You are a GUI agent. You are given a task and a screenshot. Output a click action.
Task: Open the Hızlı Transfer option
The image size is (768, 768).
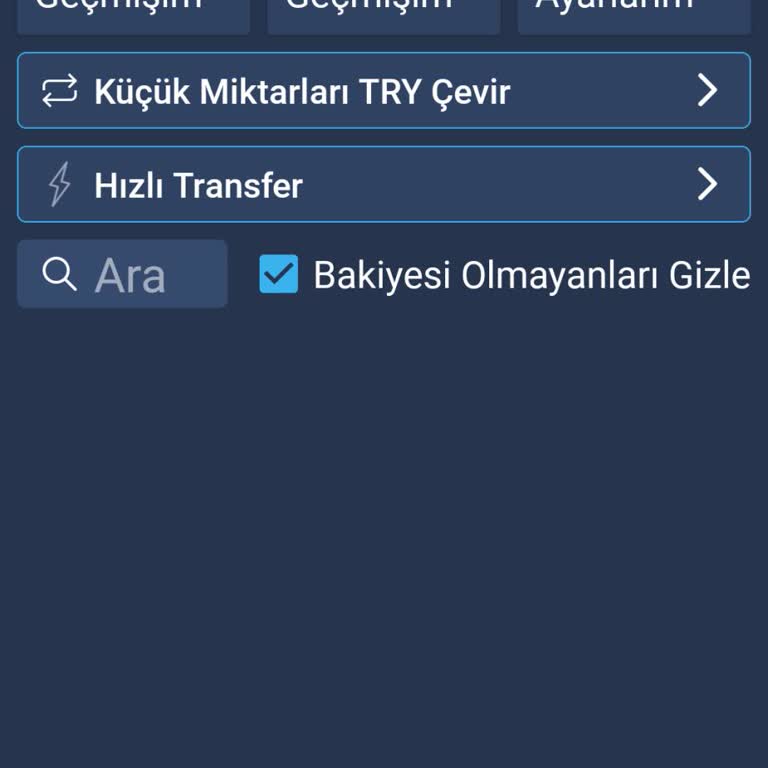tap(383, 185)
